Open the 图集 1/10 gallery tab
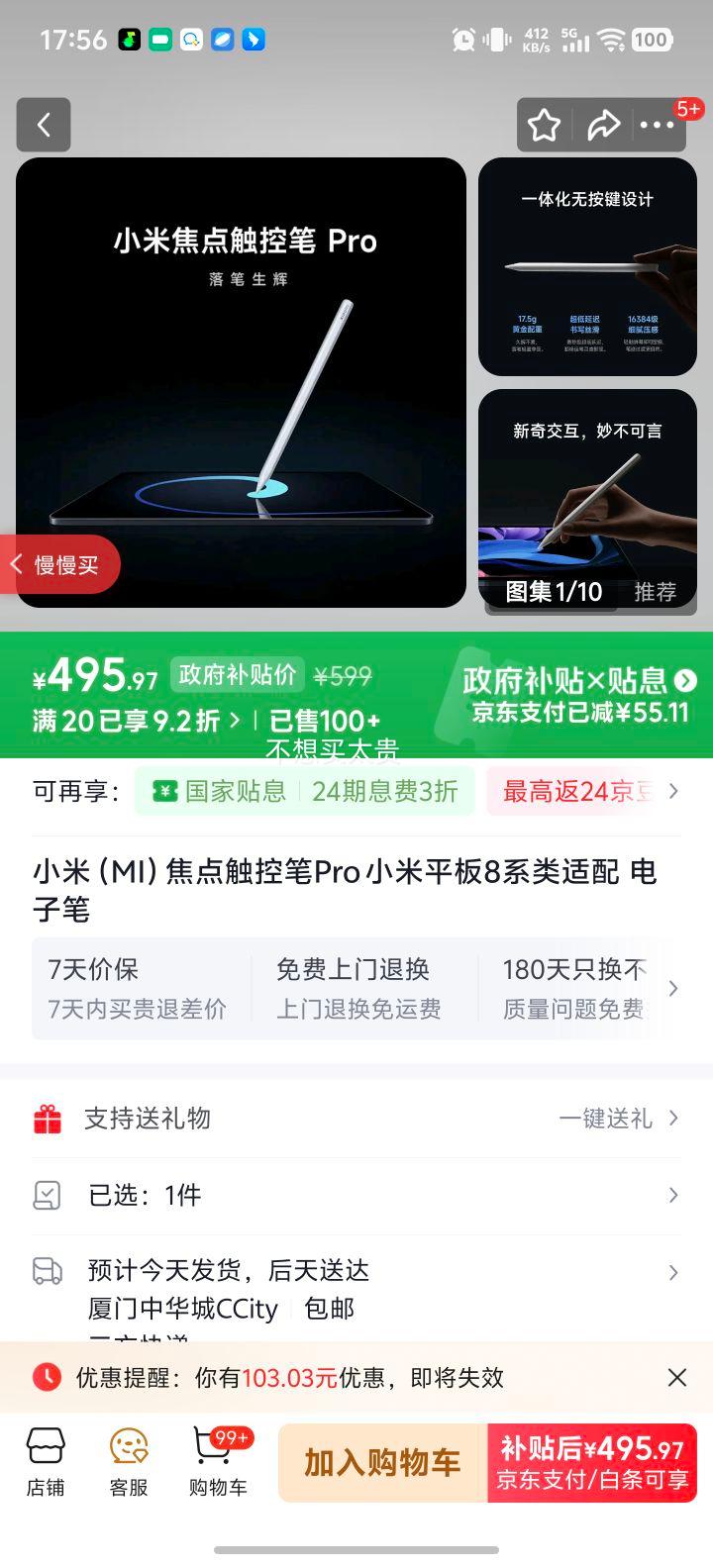This screenshot has width=713, height=1568. tap(552, 588)
